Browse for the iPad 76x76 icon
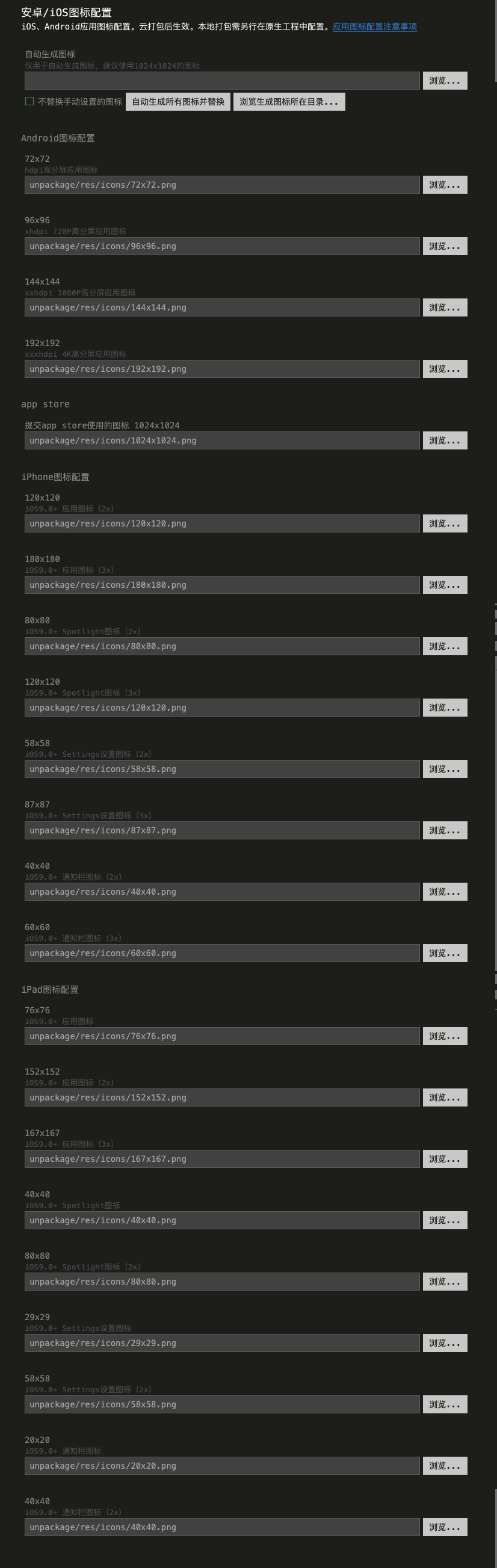Screen dimensions: 497x1568 click(x=445, y=1036)
